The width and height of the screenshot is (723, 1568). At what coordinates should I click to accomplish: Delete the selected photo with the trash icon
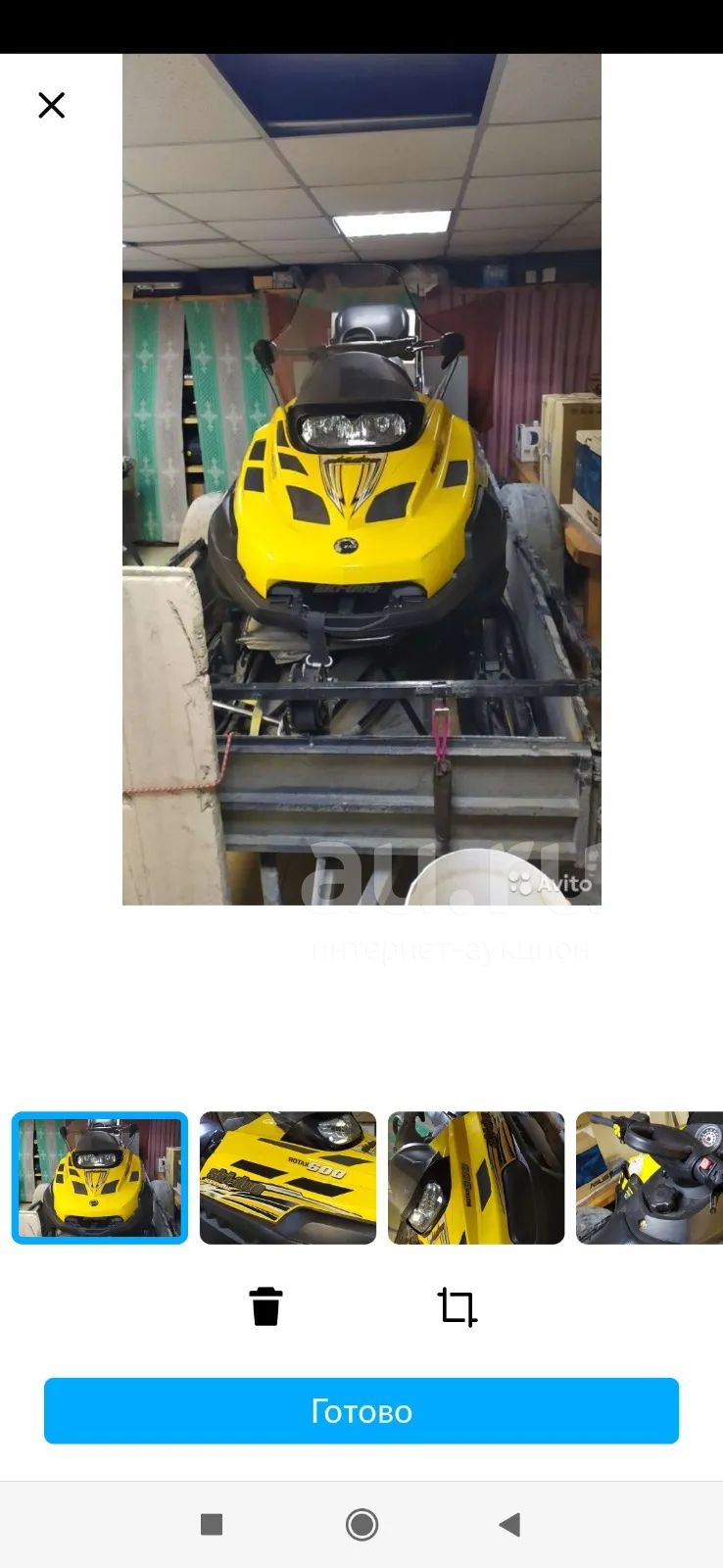(x=265, y=1306)
